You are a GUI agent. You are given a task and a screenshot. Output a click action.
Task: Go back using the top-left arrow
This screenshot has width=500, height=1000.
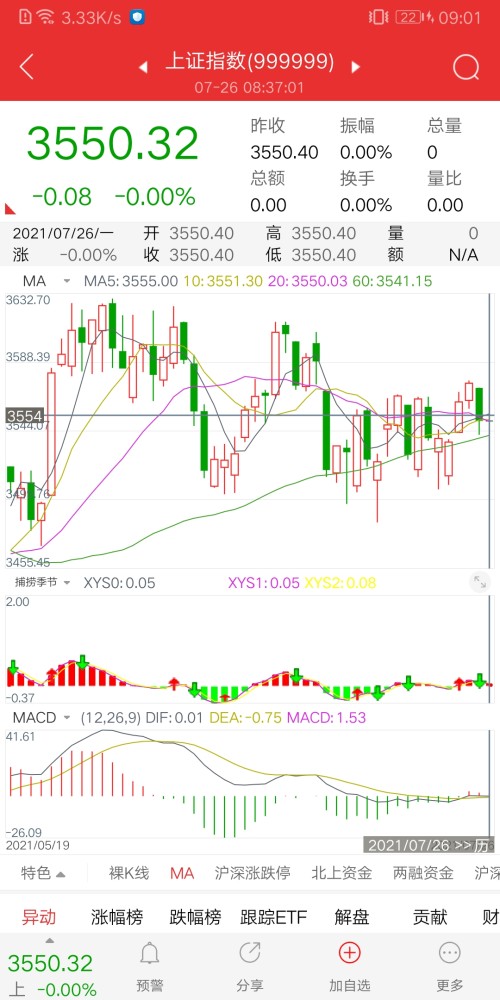(26, 66)
